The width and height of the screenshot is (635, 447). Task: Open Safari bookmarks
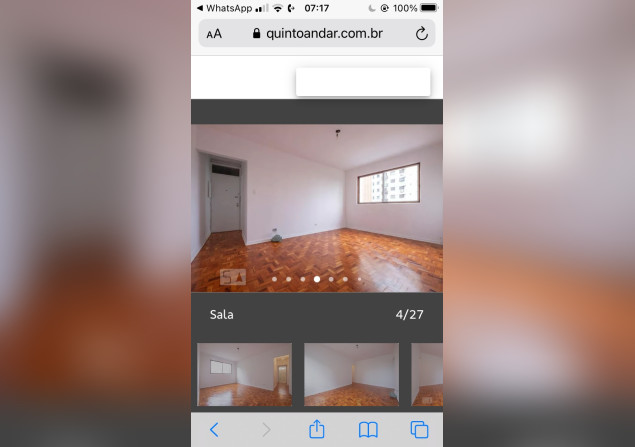[368, 430]
